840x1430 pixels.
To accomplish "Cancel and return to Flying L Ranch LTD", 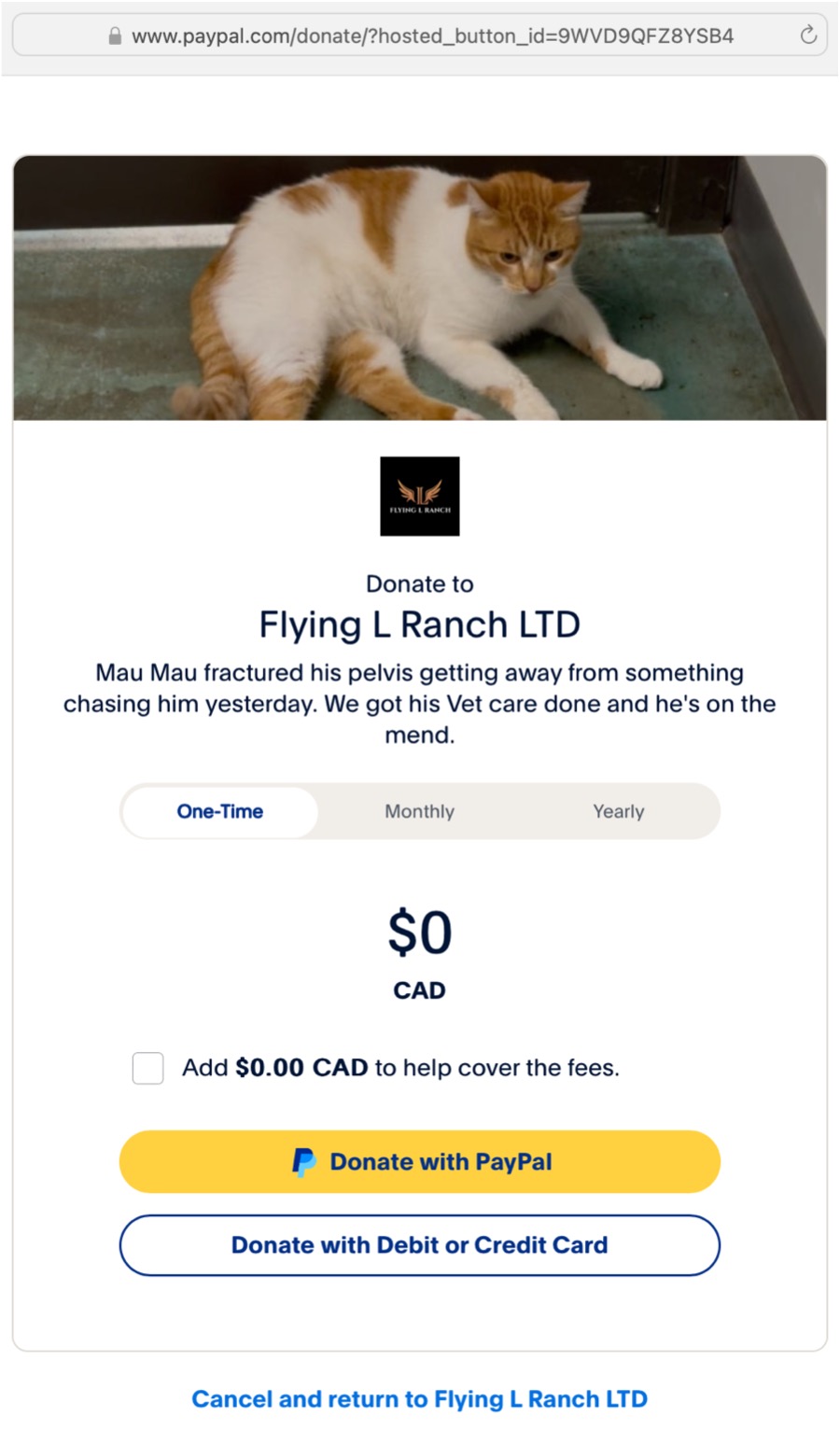I will tap(420, 1399).
